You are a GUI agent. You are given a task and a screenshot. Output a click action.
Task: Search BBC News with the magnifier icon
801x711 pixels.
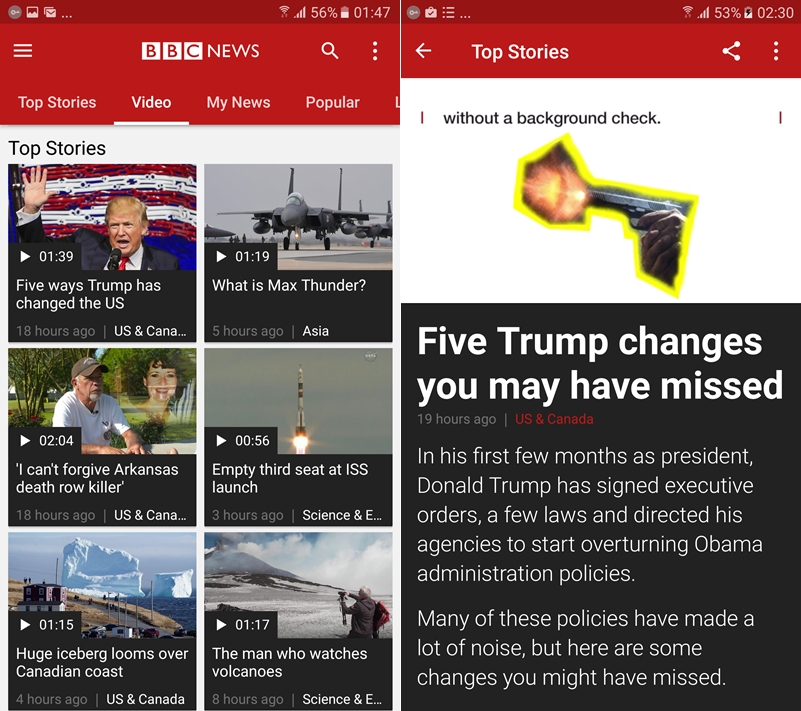coord(330,51)
